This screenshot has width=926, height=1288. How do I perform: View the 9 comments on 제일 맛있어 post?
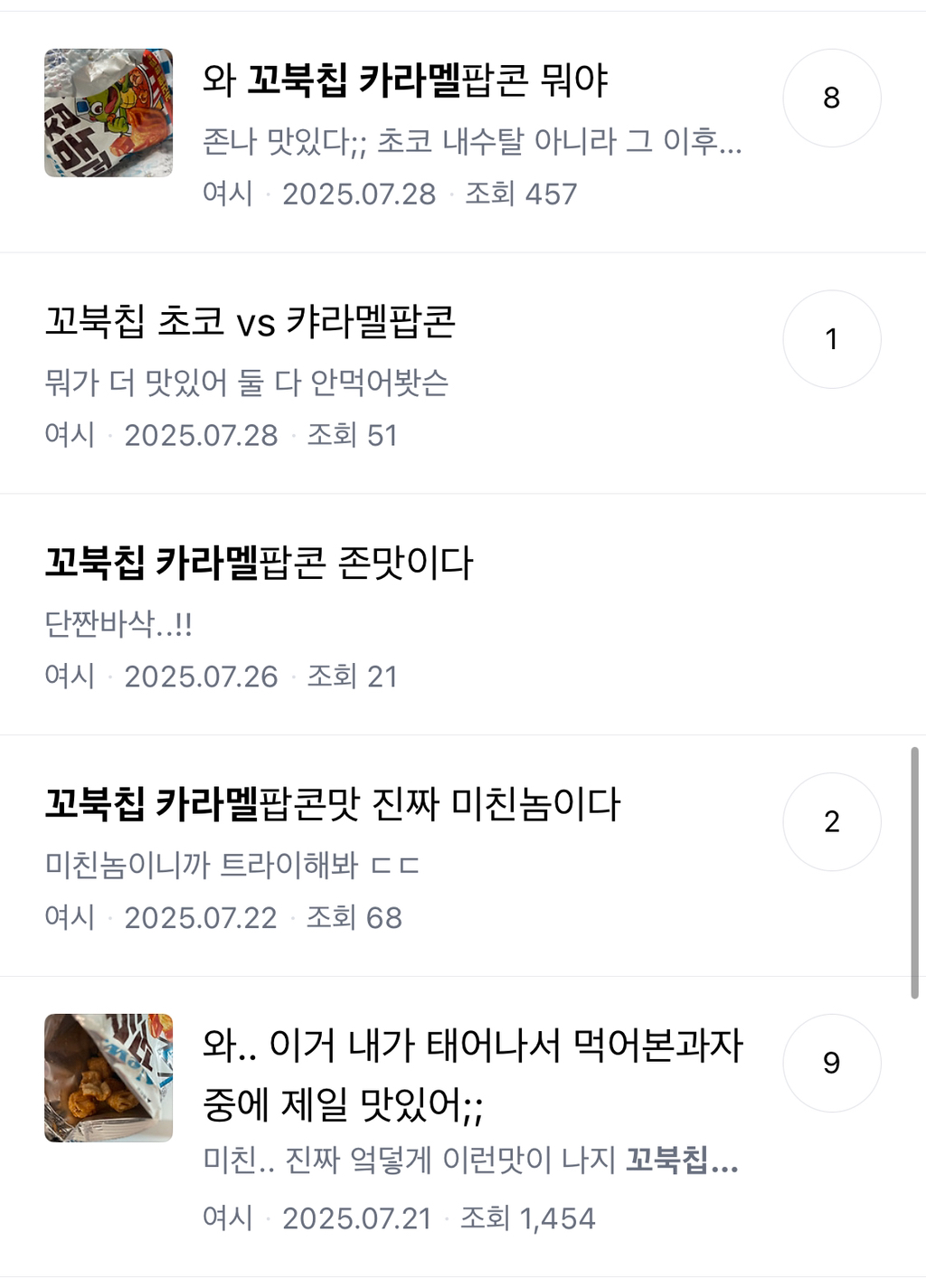point(831,1063)
